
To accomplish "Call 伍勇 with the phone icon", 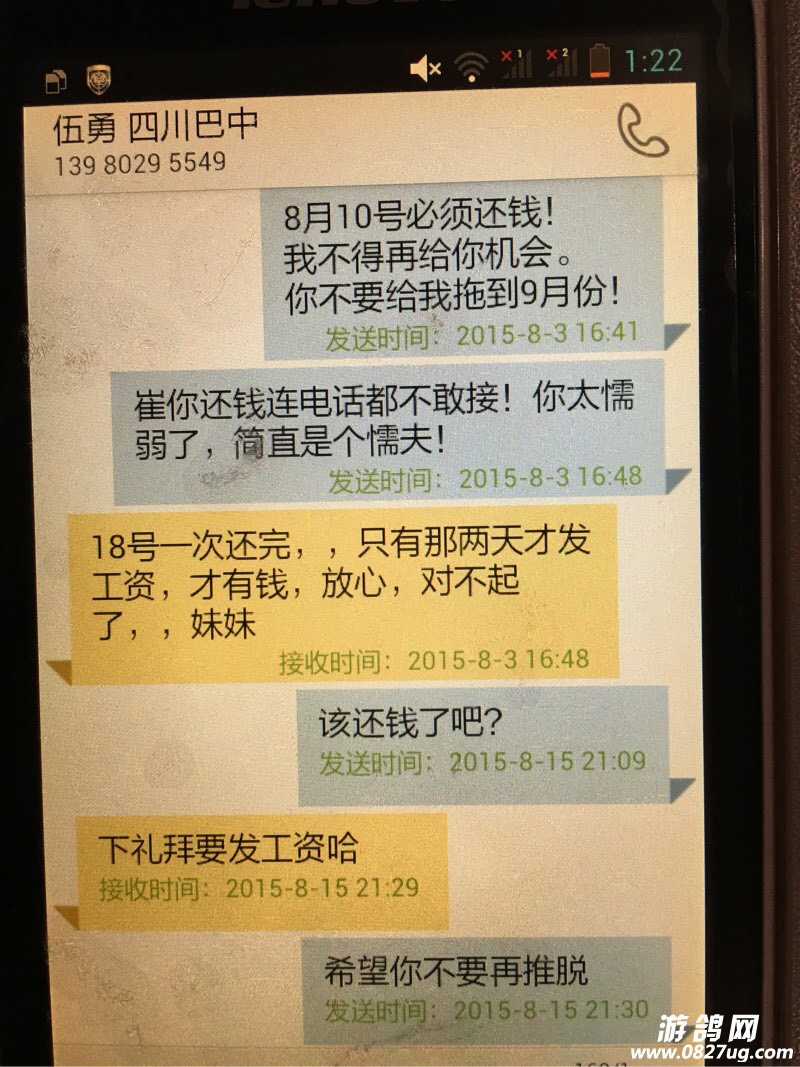I will [x=642, y=131].
